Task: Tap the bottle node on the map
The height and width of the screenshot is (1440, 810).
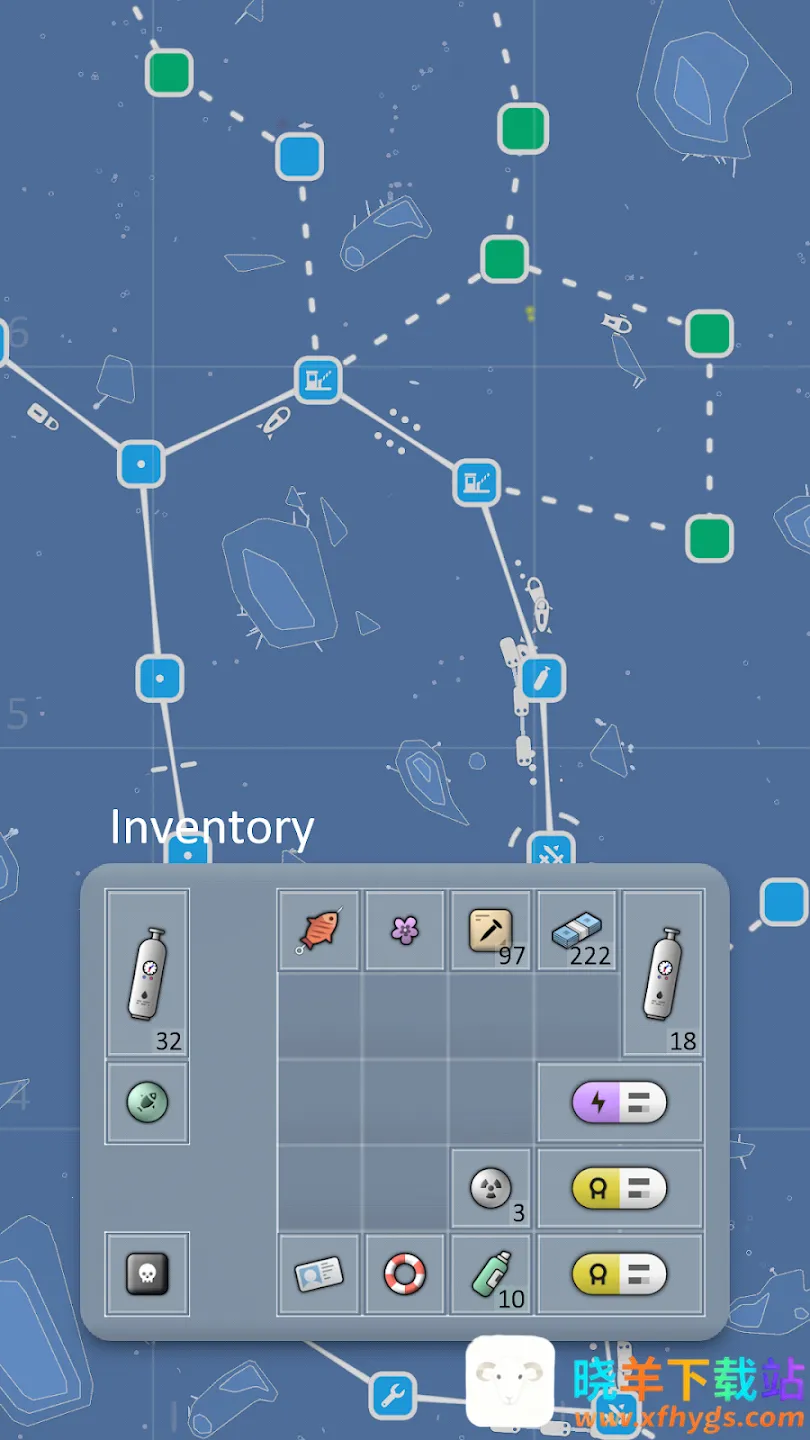Action: pyautogui.click(x=542, y=679)
